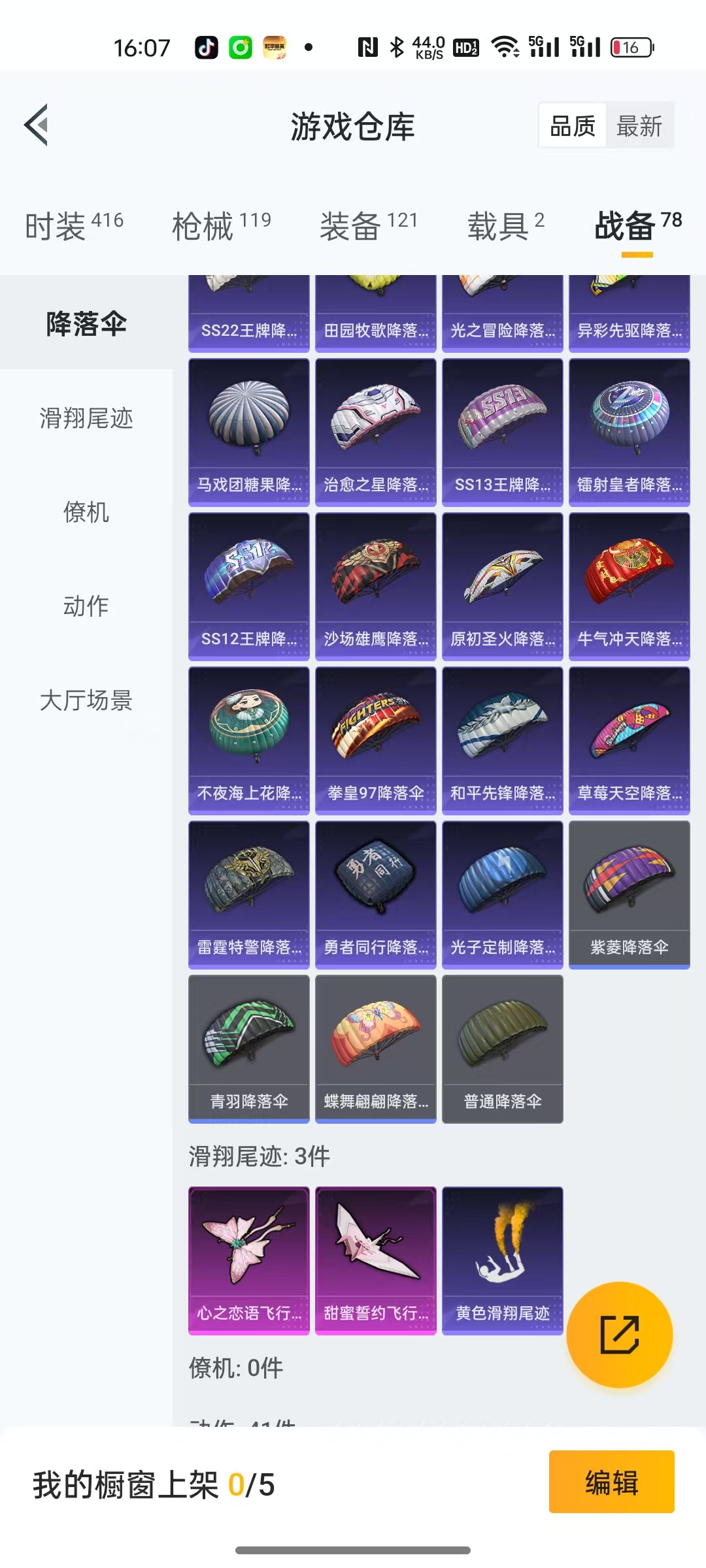The height and width of the screenshot is (1568, 706).
Task: Open the 普通降落伞 item
Action: point(502,1049)
